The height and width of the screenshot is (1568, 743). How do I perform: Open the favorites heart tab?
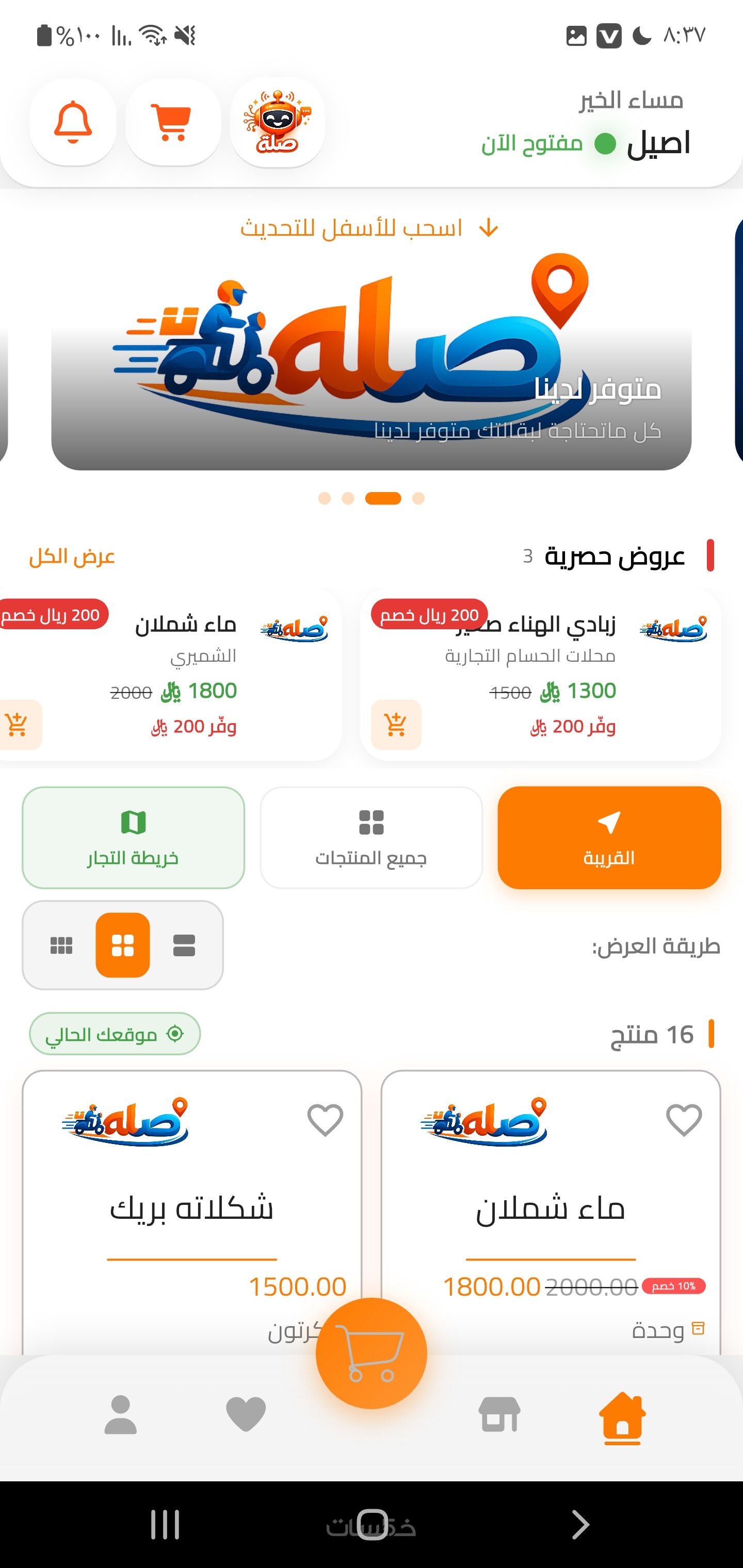click(x=246, y=1413)
